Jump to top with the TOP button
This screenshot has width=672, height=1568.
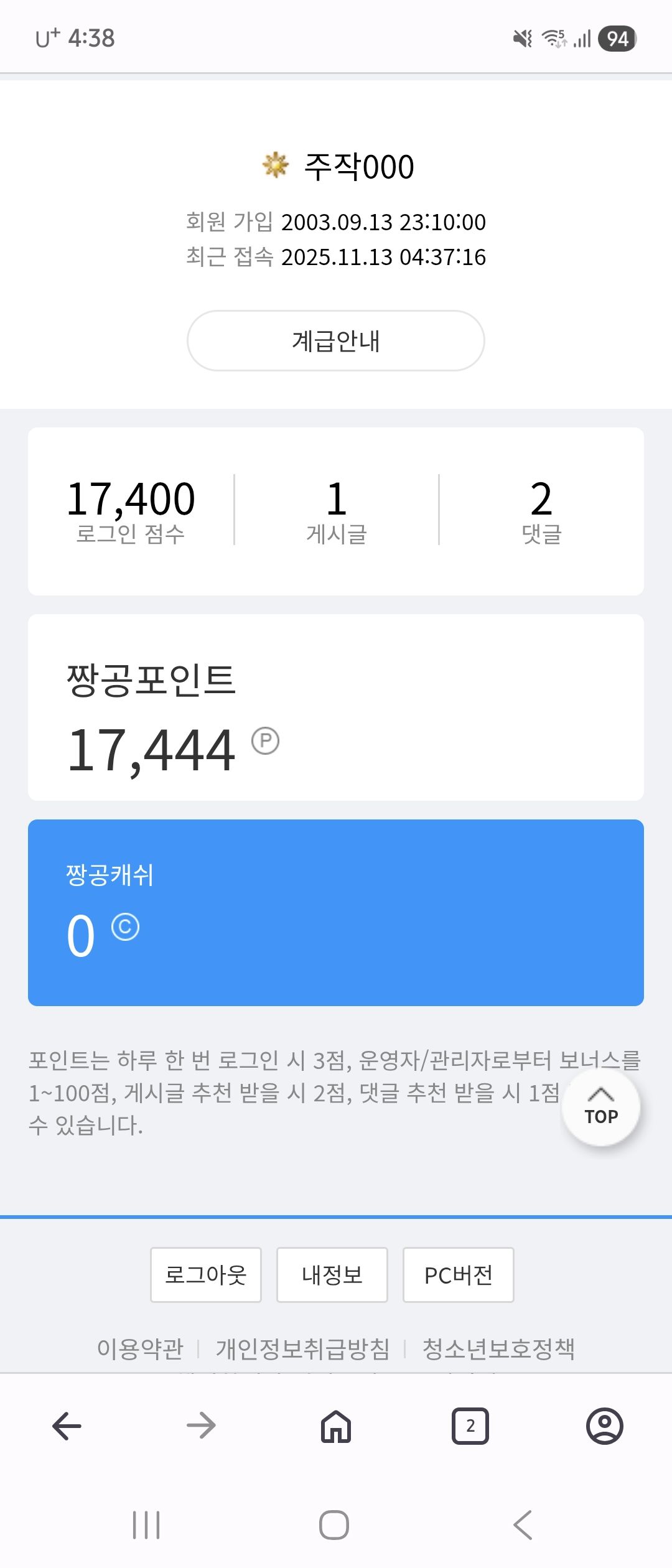tap(600, 1108)
